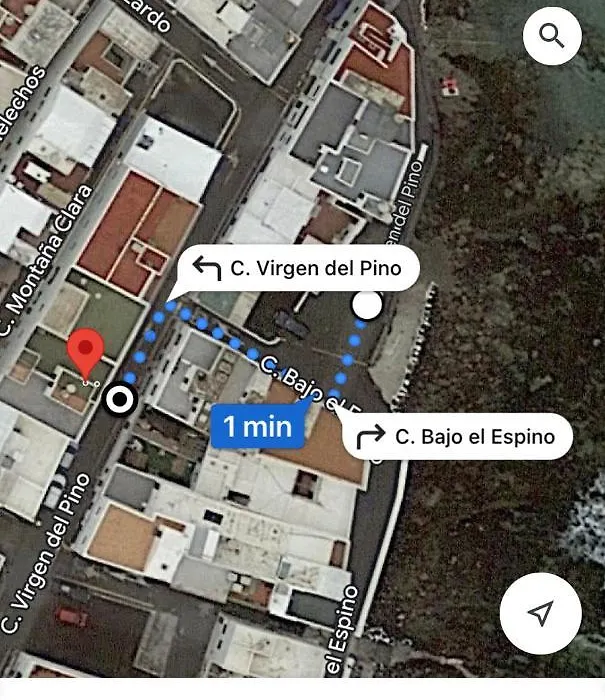605x700 pixels.
Task: Tap the 1 min route label
Action: [x=256, y=427]
